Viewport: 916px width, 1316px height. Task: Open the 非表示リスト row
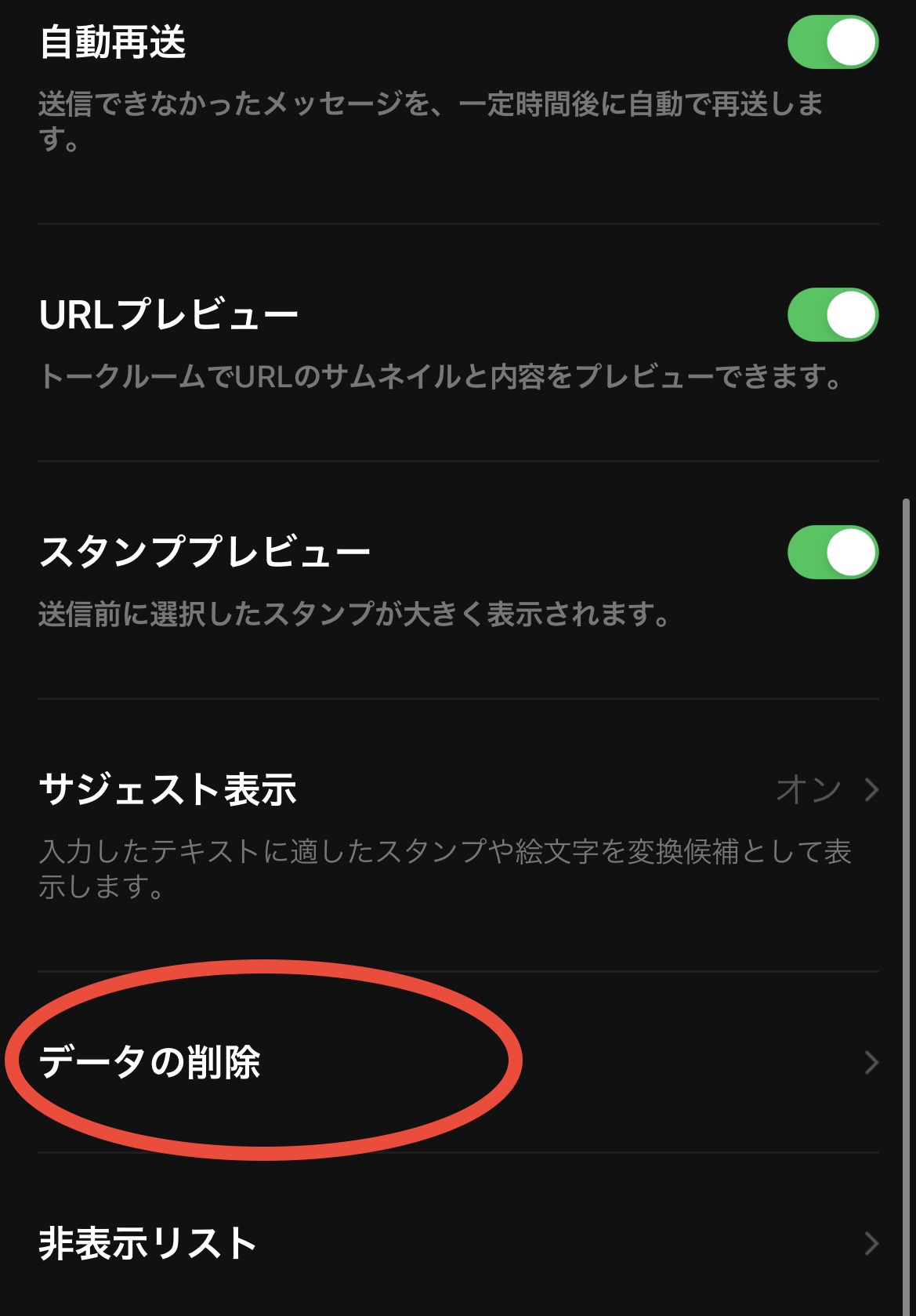458,1244
